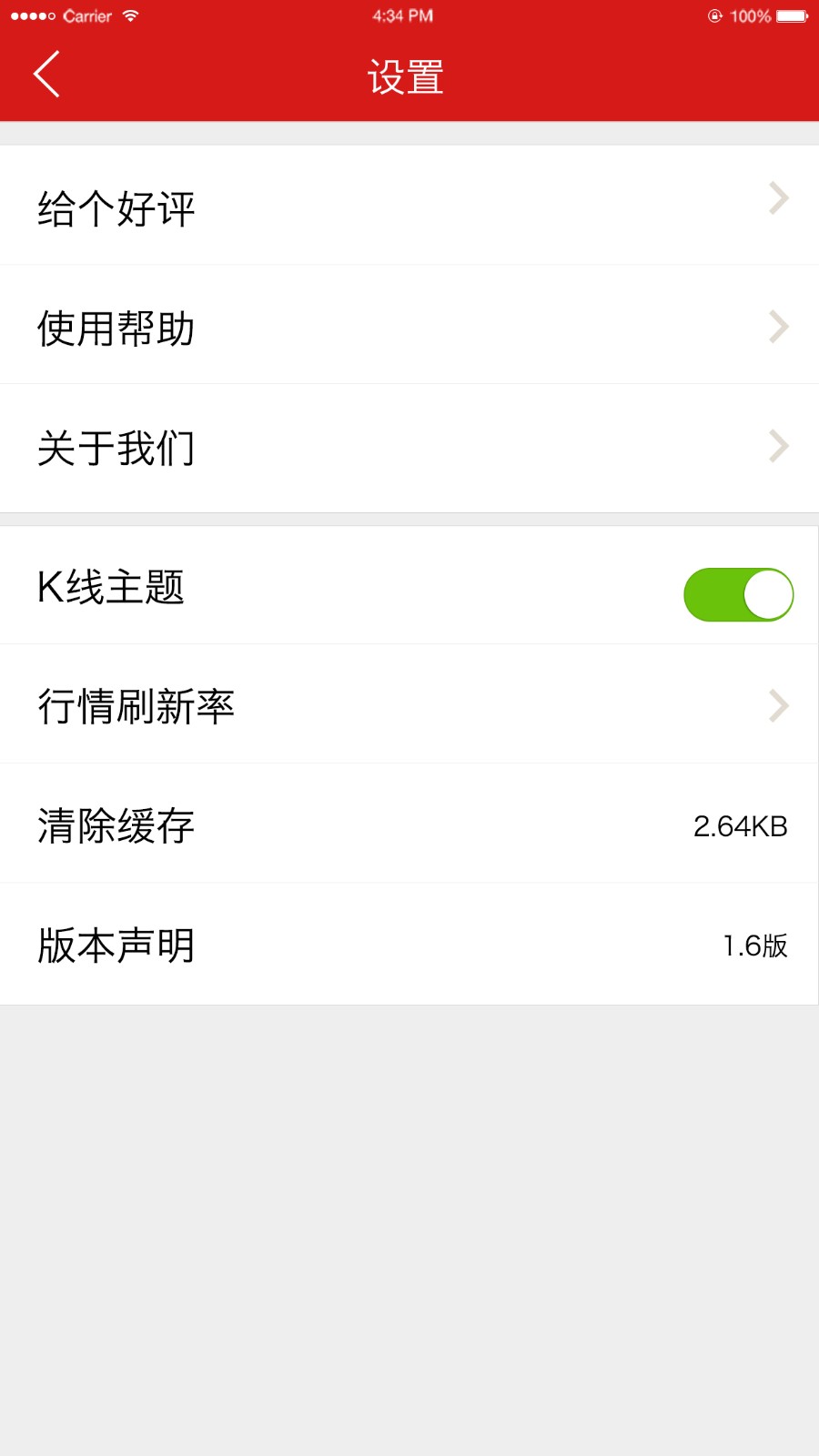Toggle the K线主题 switch off
The height and width of the screenshot is (1456, 819).
[x=738, y=594]
